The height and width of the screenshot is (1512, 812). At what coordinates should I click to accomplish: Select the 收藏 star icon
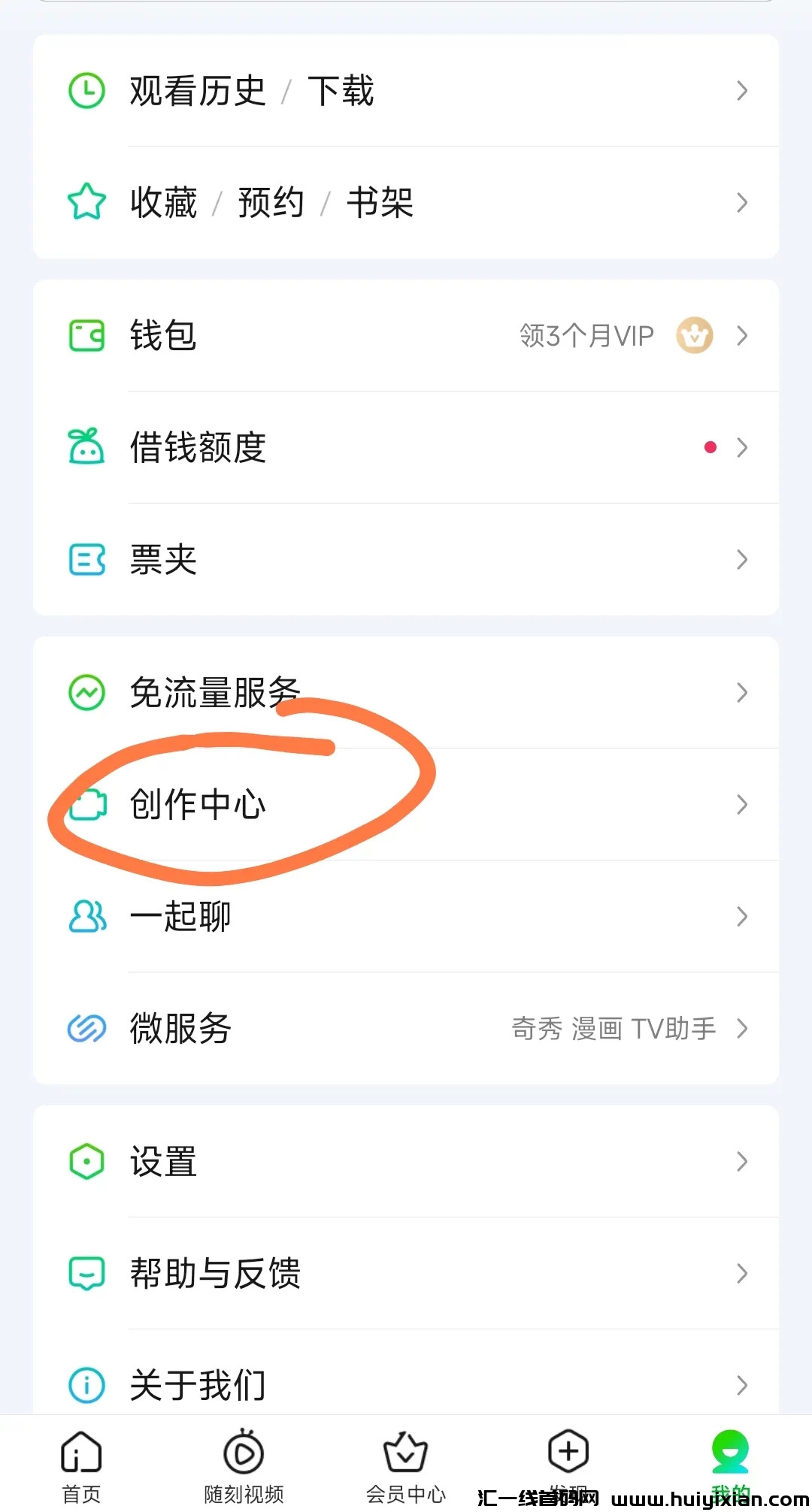click(86, 201)
